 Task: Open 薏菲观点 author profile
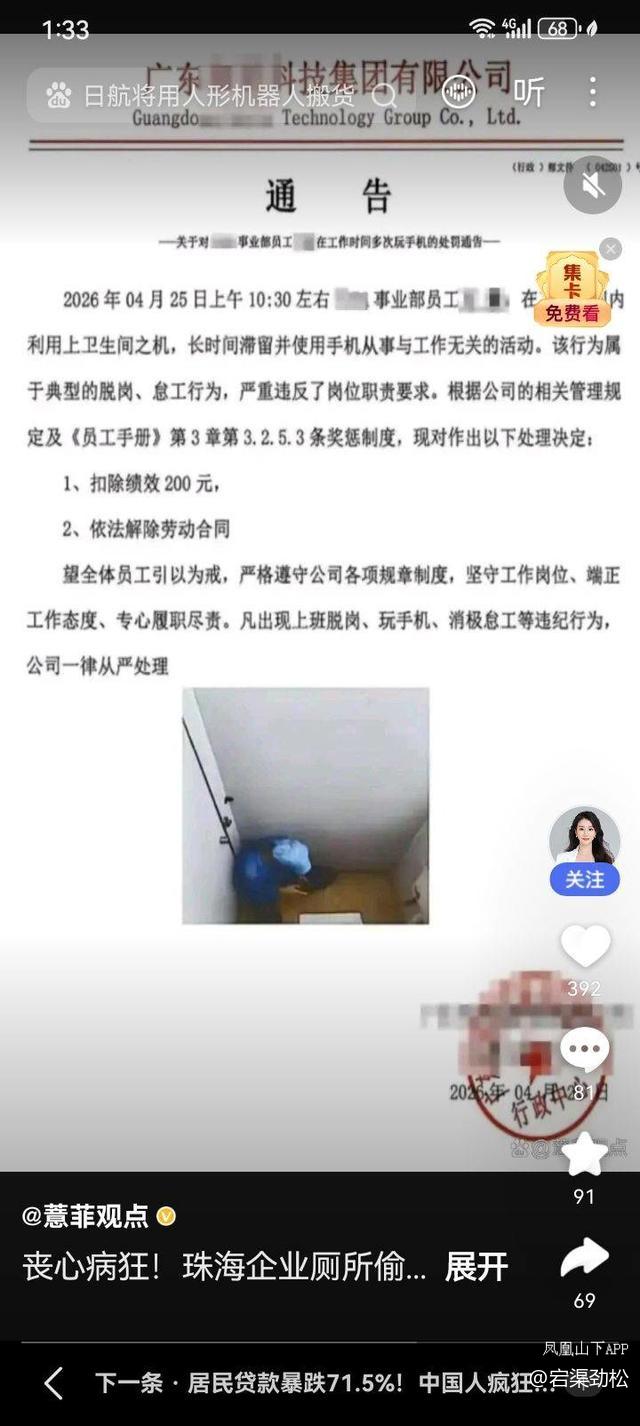click(x=86, y=1216)
